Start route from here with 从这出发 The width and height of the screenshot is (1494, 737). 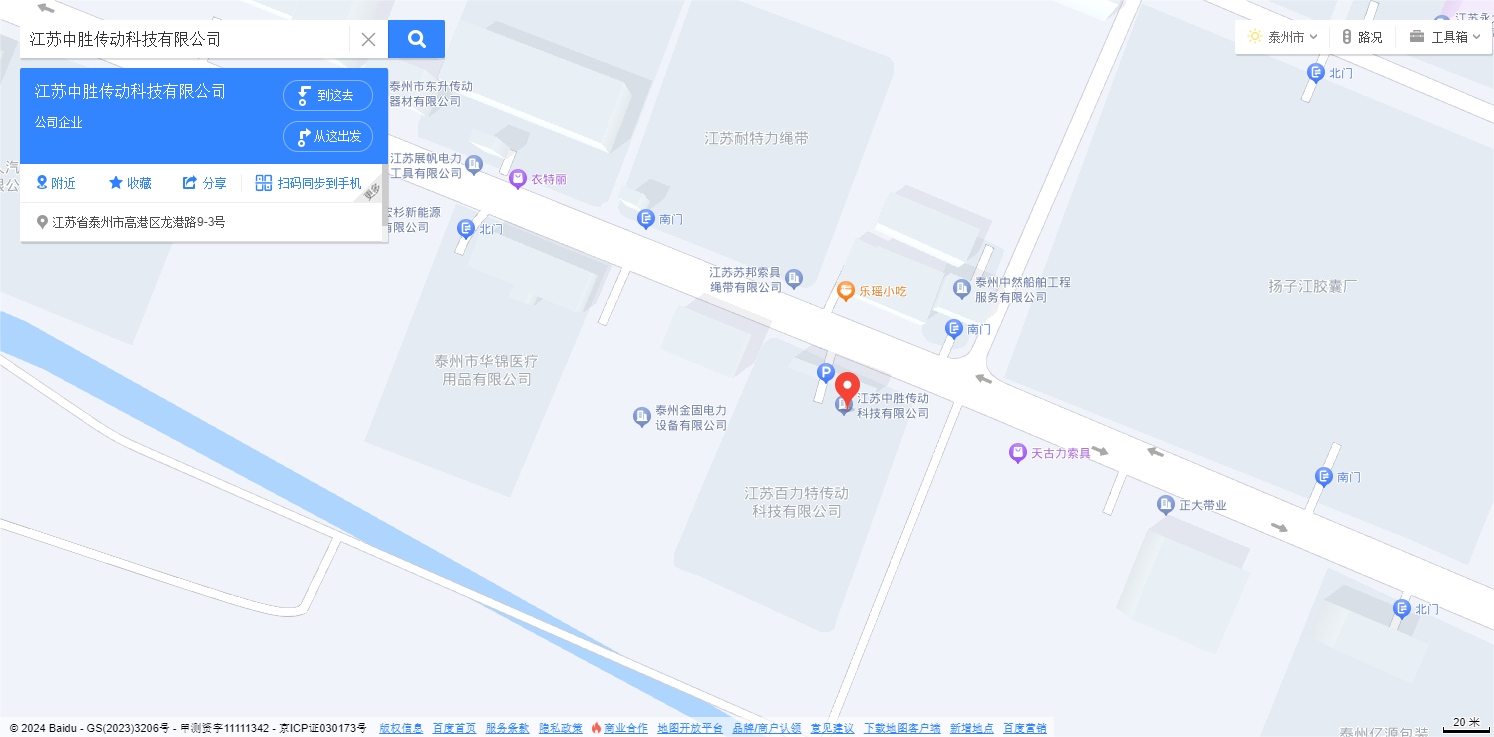(328, 136)
